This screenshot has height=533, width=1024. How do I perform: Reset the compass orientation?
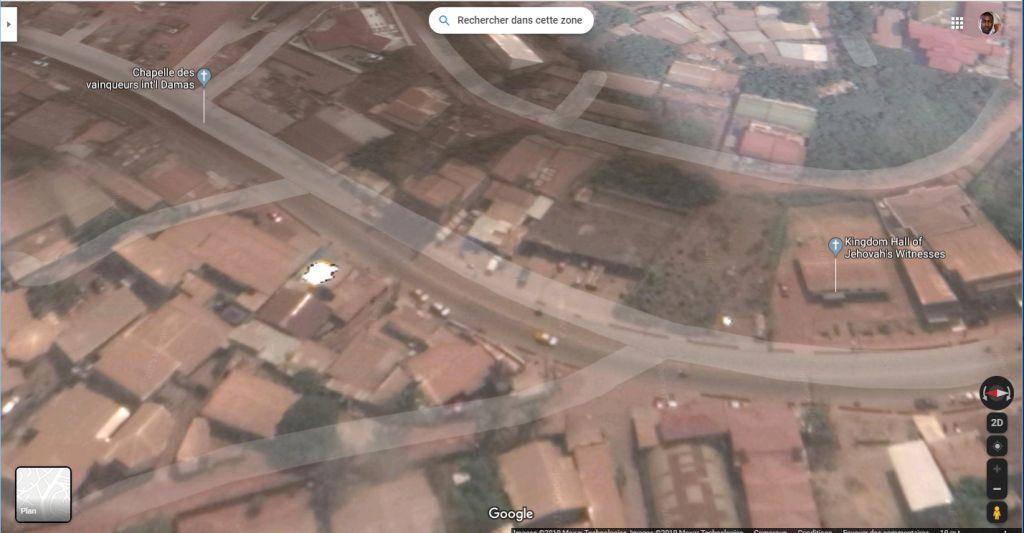click(996, 392)
